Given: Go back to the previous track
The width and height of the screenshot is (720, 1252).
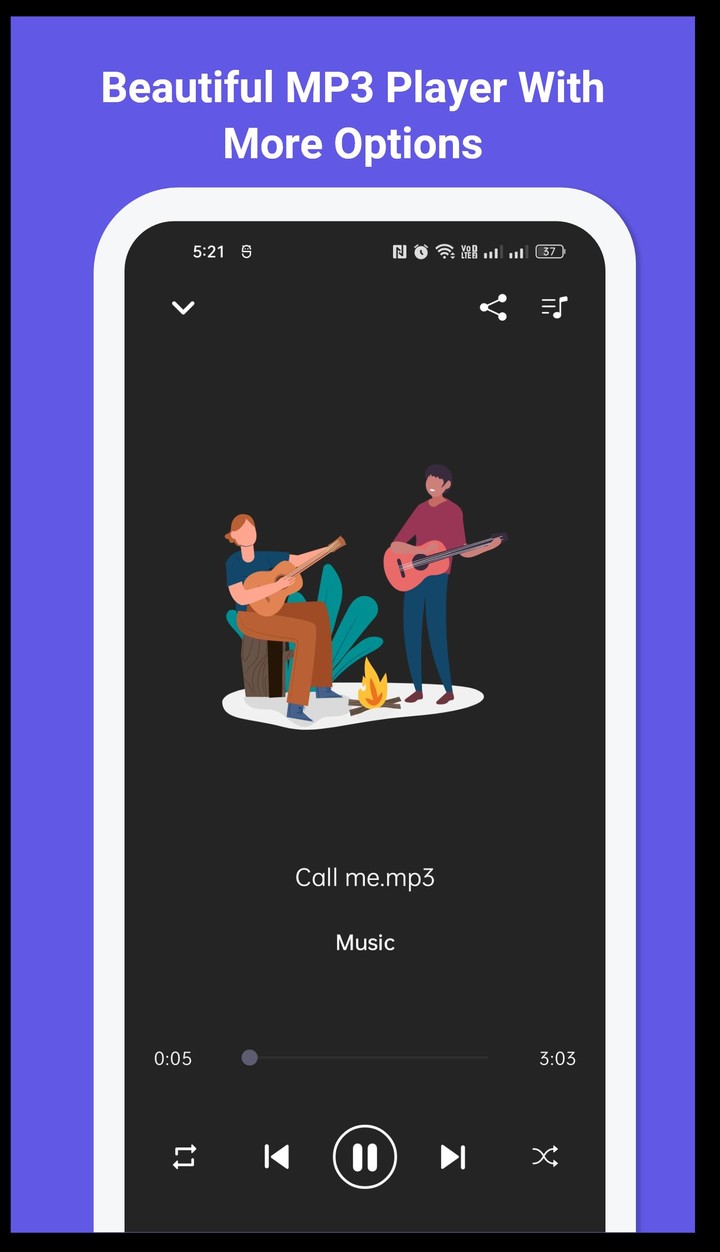Looking at the screenshot, I should click(276, 1156).
